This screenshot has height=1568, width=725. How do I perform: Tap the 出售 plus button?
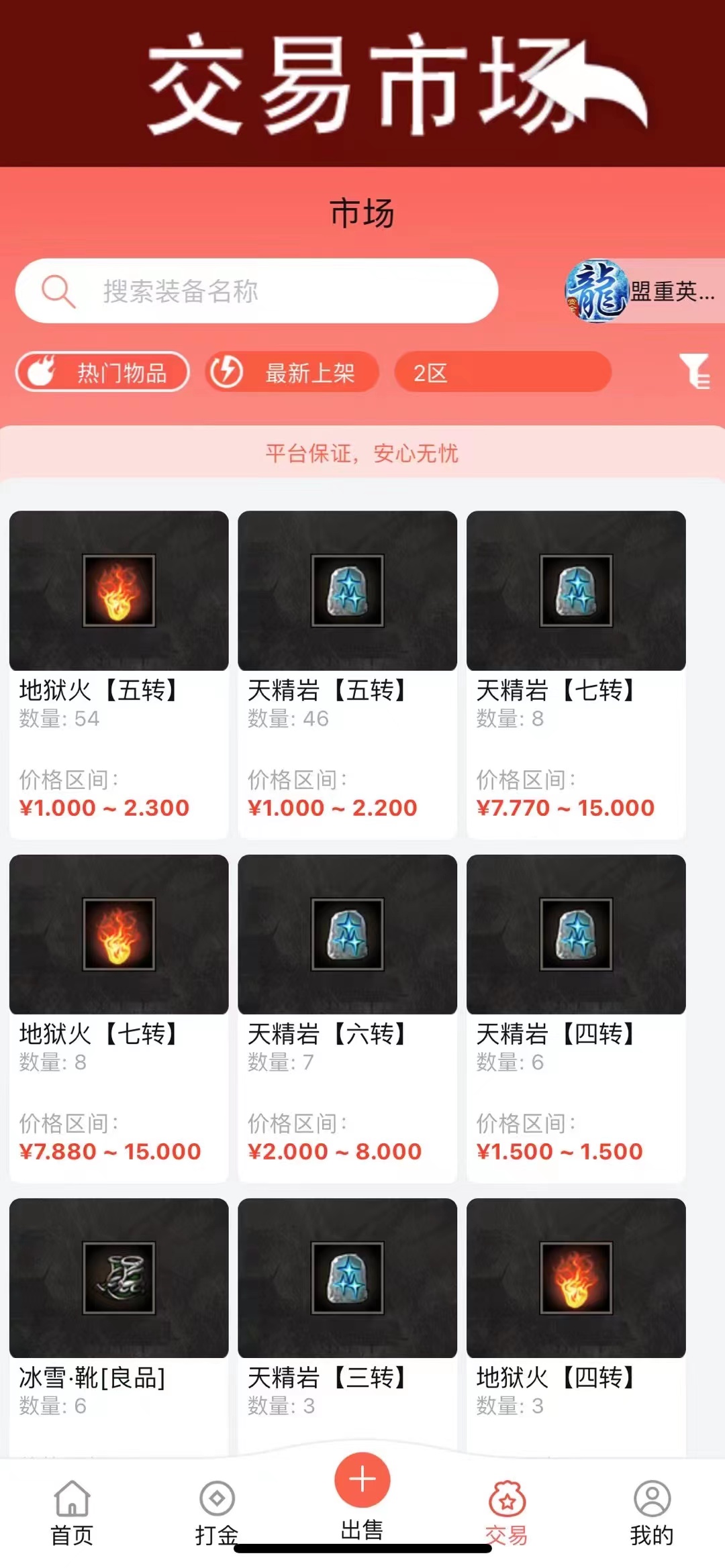pos(362,1480)
